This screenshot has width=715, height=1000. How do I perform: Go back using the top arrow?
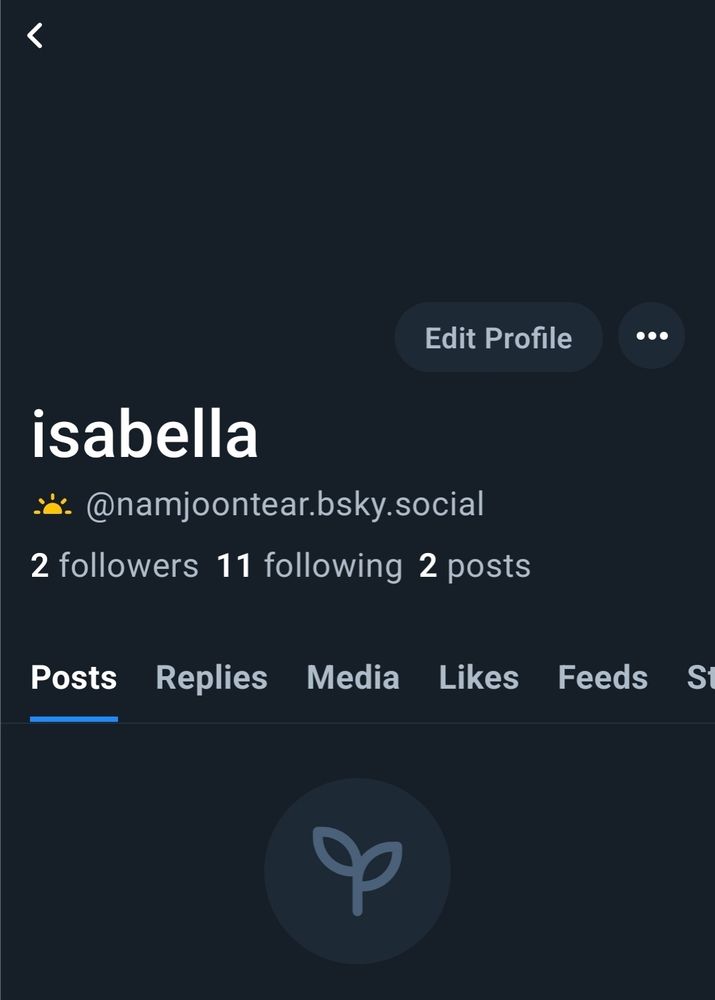click(35, 36)
